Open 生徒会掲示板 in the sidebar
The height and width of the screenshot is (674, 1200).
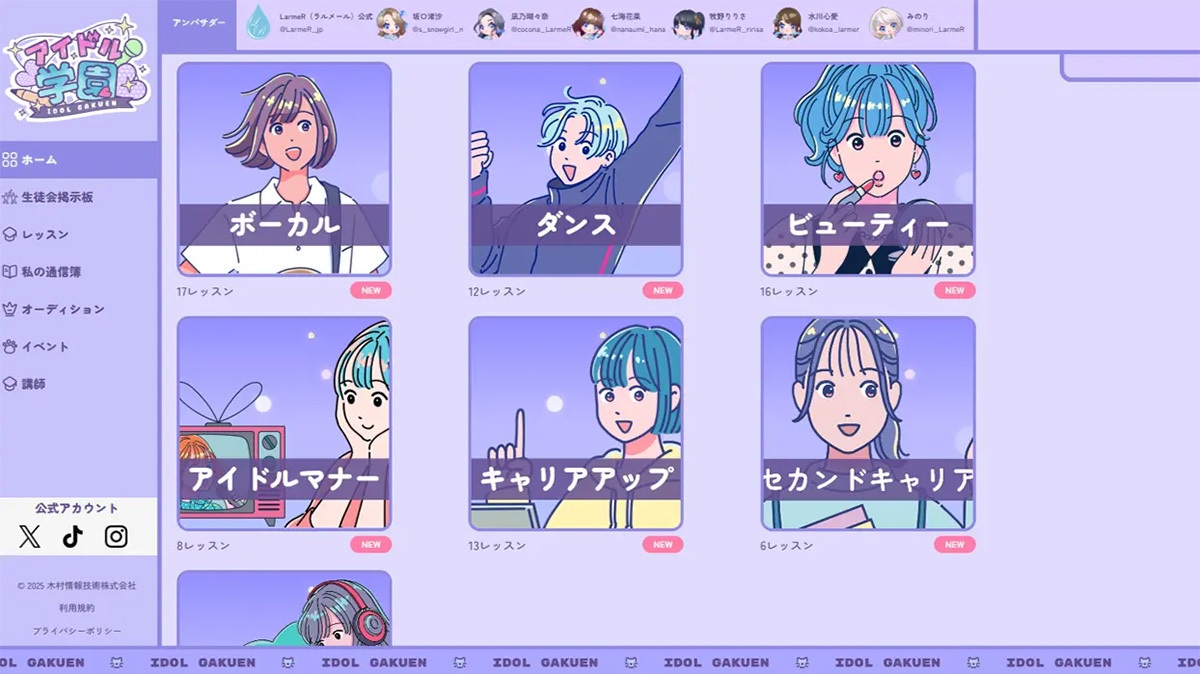click(57, 198)
